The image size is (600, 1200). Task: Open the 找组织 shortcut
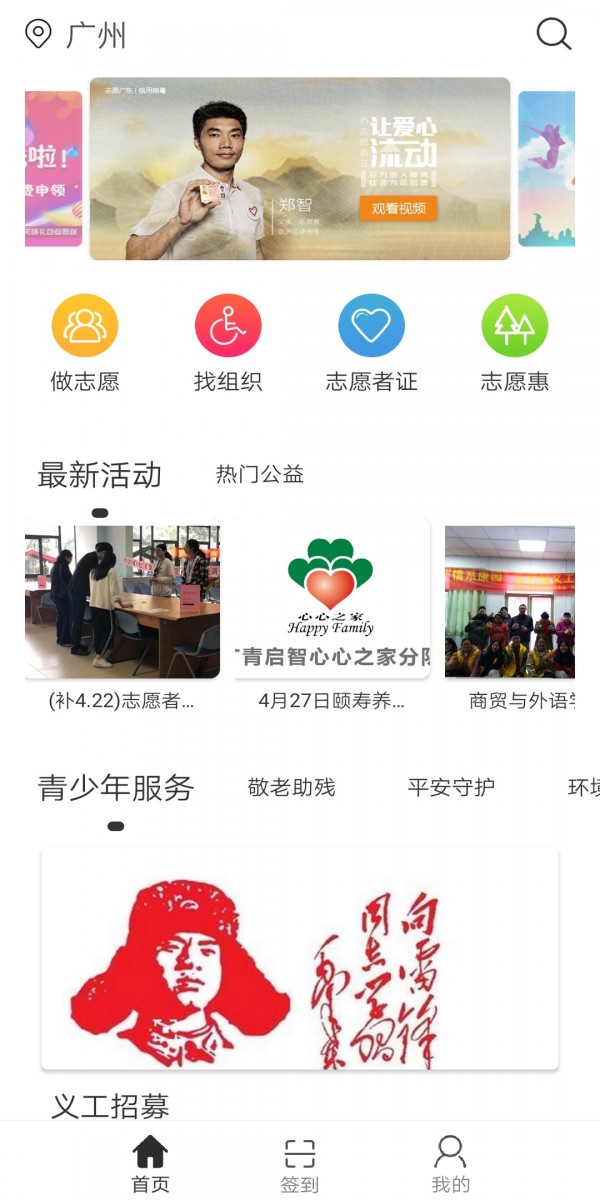click(x=228, y=326)
